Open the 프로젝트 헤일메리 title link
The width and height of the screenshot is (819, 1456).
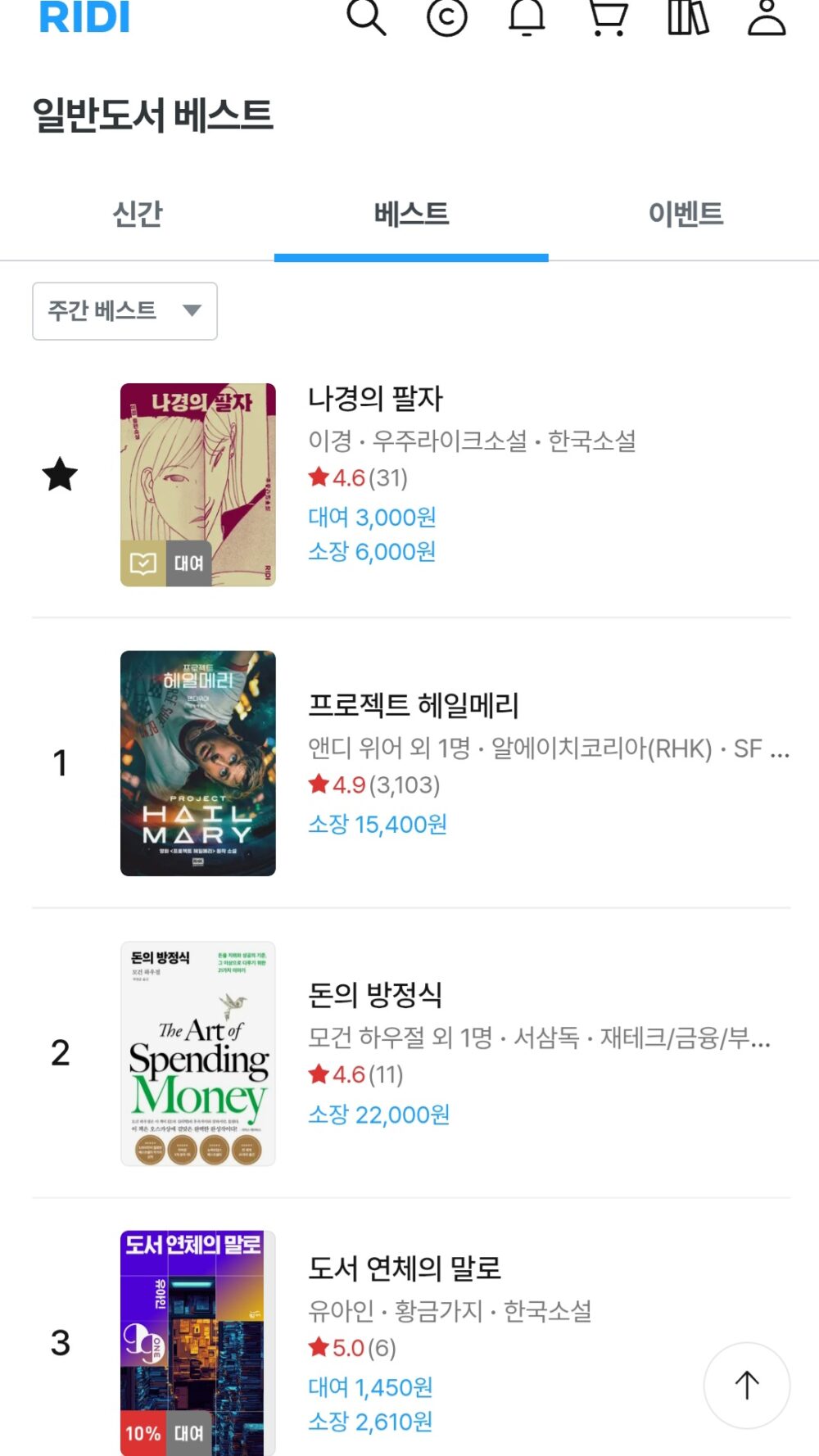coord(414,705)
